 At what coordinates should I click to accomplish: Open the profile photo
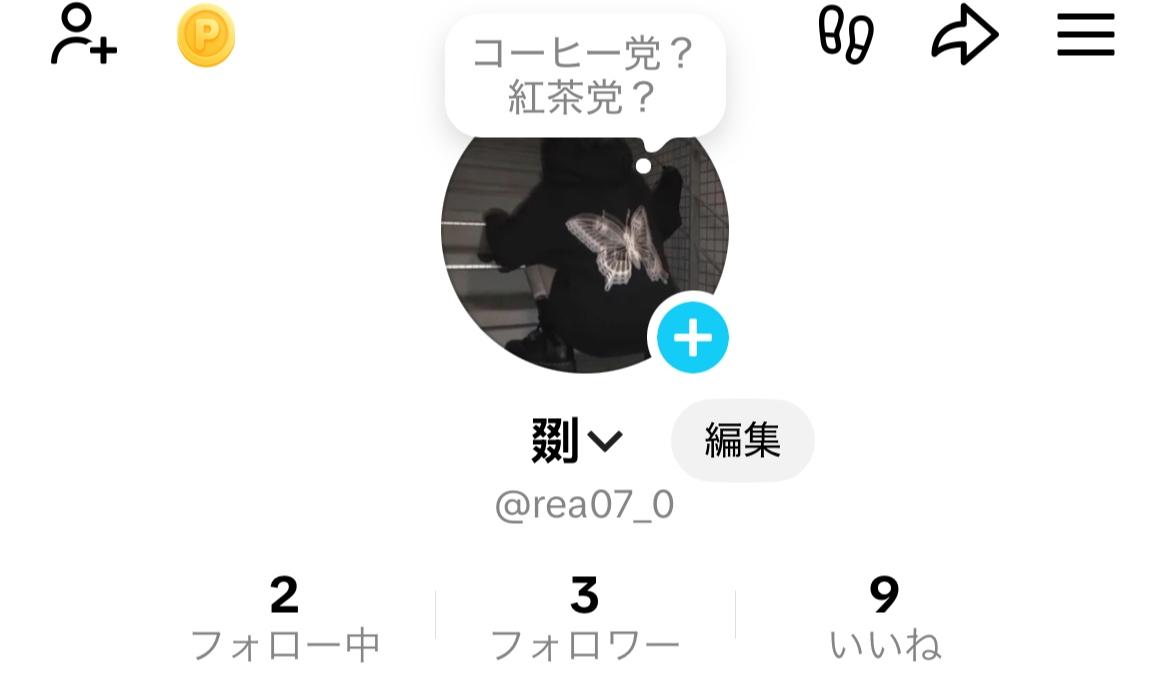(x=570, y=250)
